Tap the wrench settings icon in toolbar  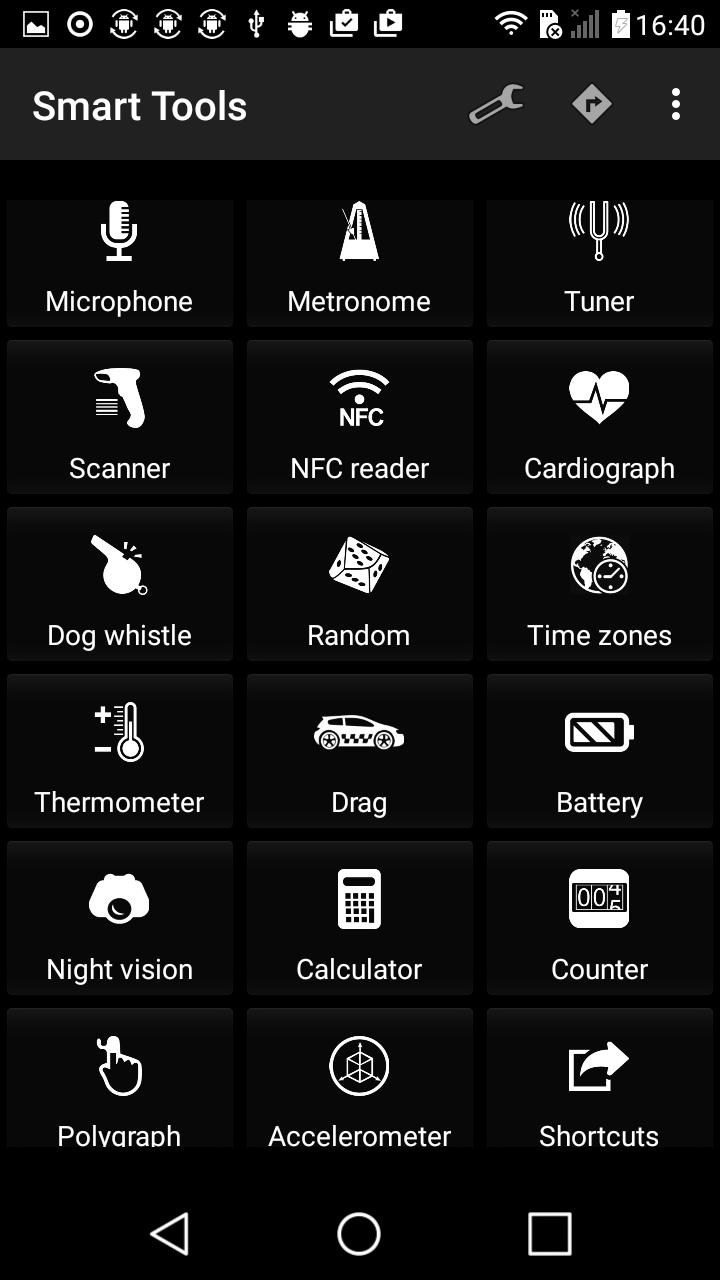[497, 104]
